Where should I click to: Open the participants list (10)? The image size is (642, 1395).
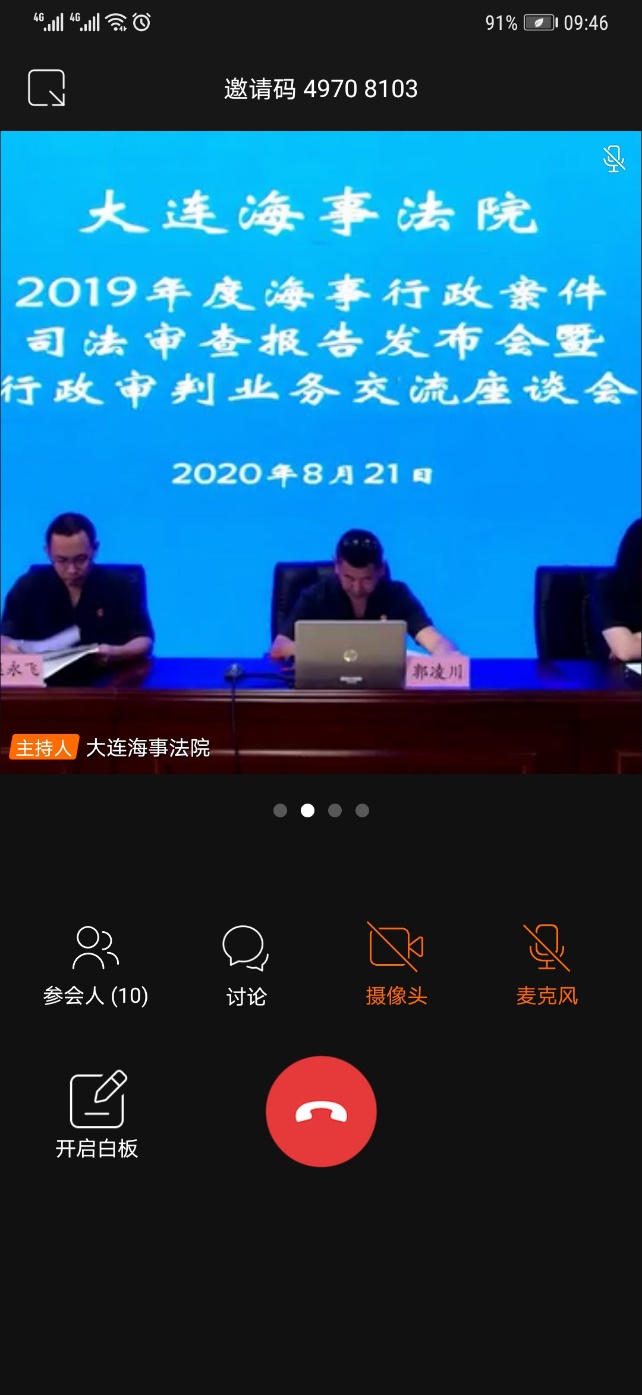96,965
